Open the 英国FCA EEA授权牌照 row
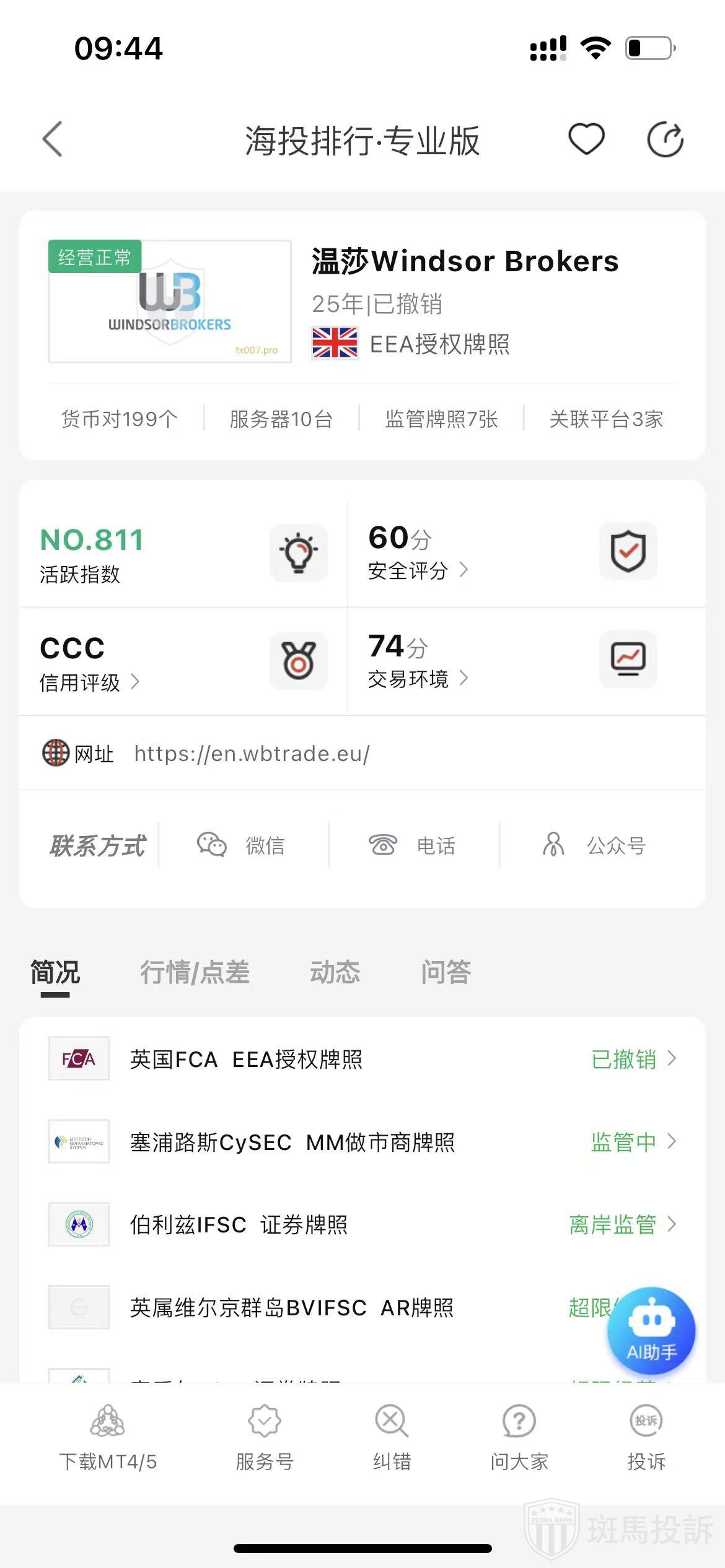 pos(362,1059)
